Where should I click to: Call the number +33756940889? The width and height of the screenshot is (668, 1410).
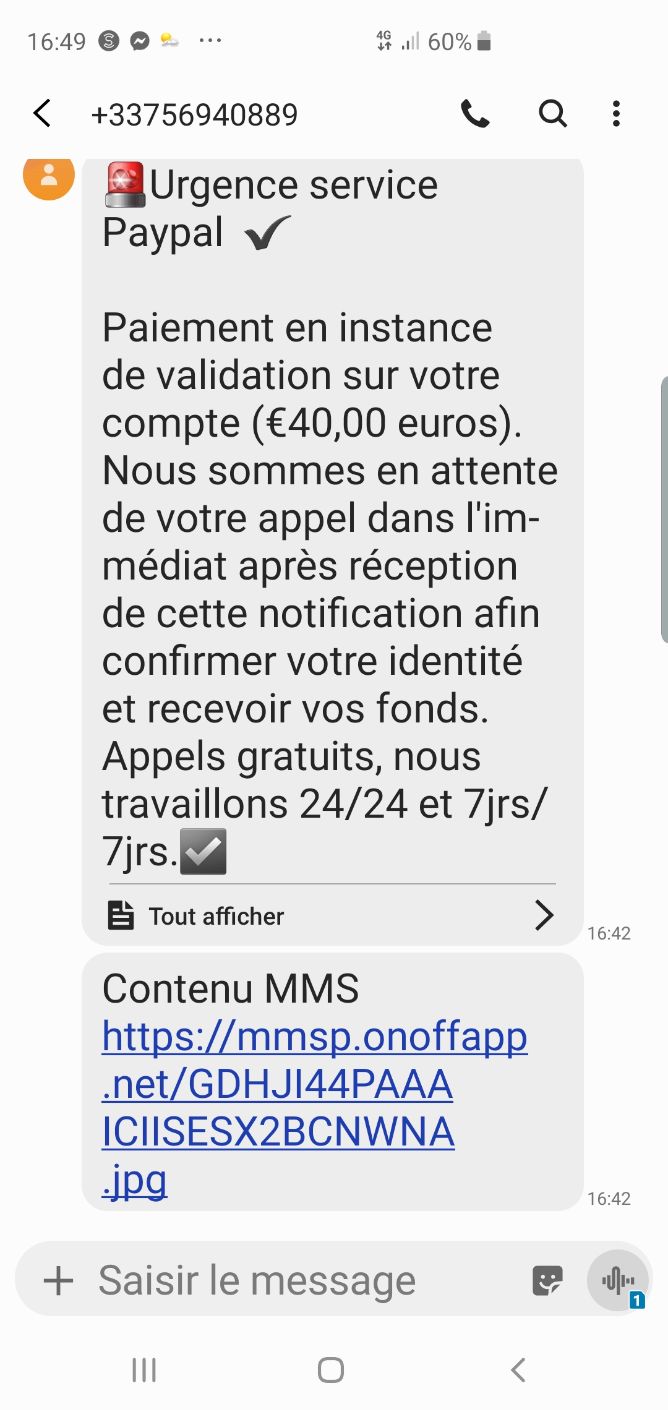pos(475,114)
